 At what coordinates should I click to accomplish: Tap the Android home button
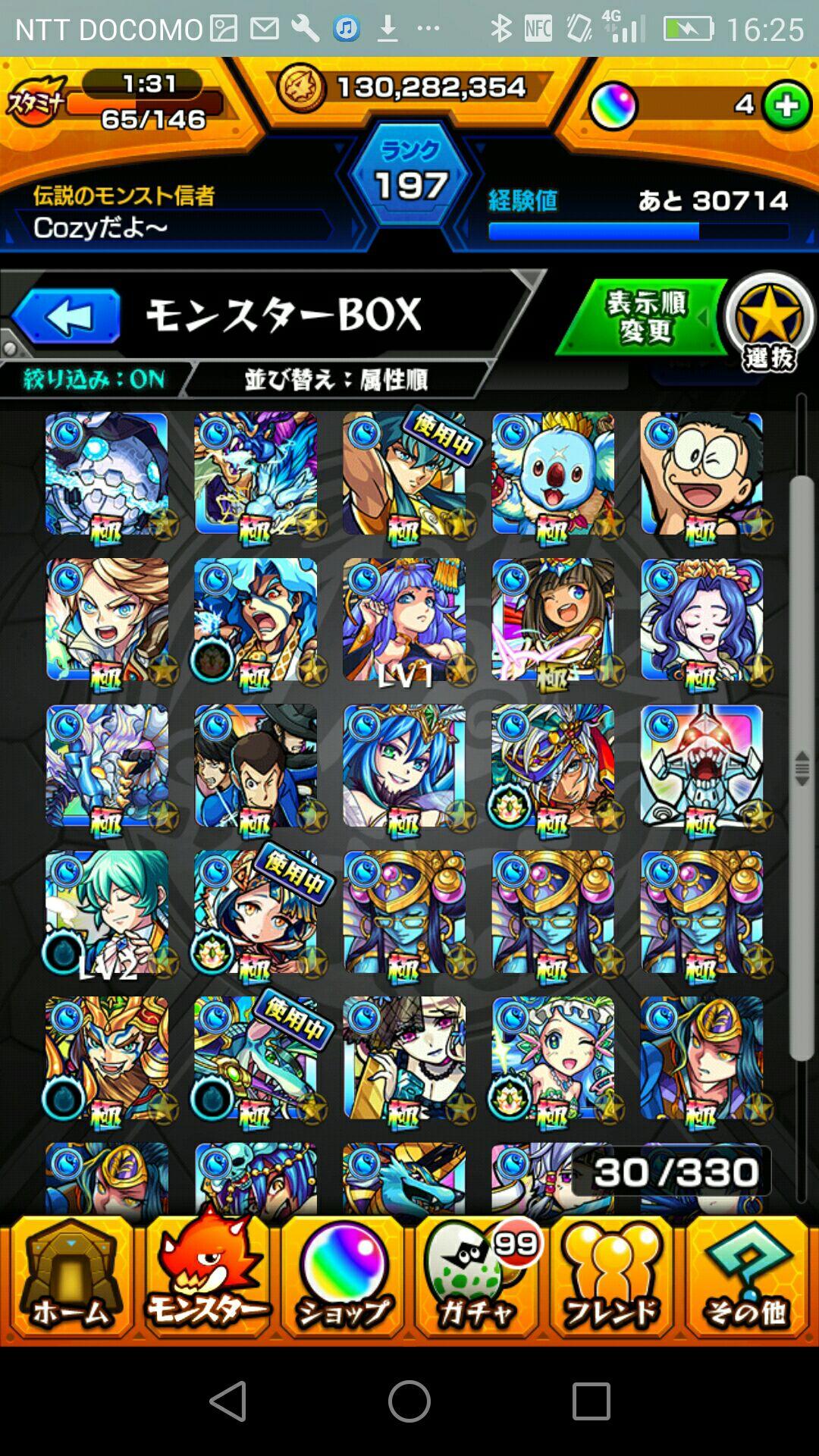pos(409,1401)
